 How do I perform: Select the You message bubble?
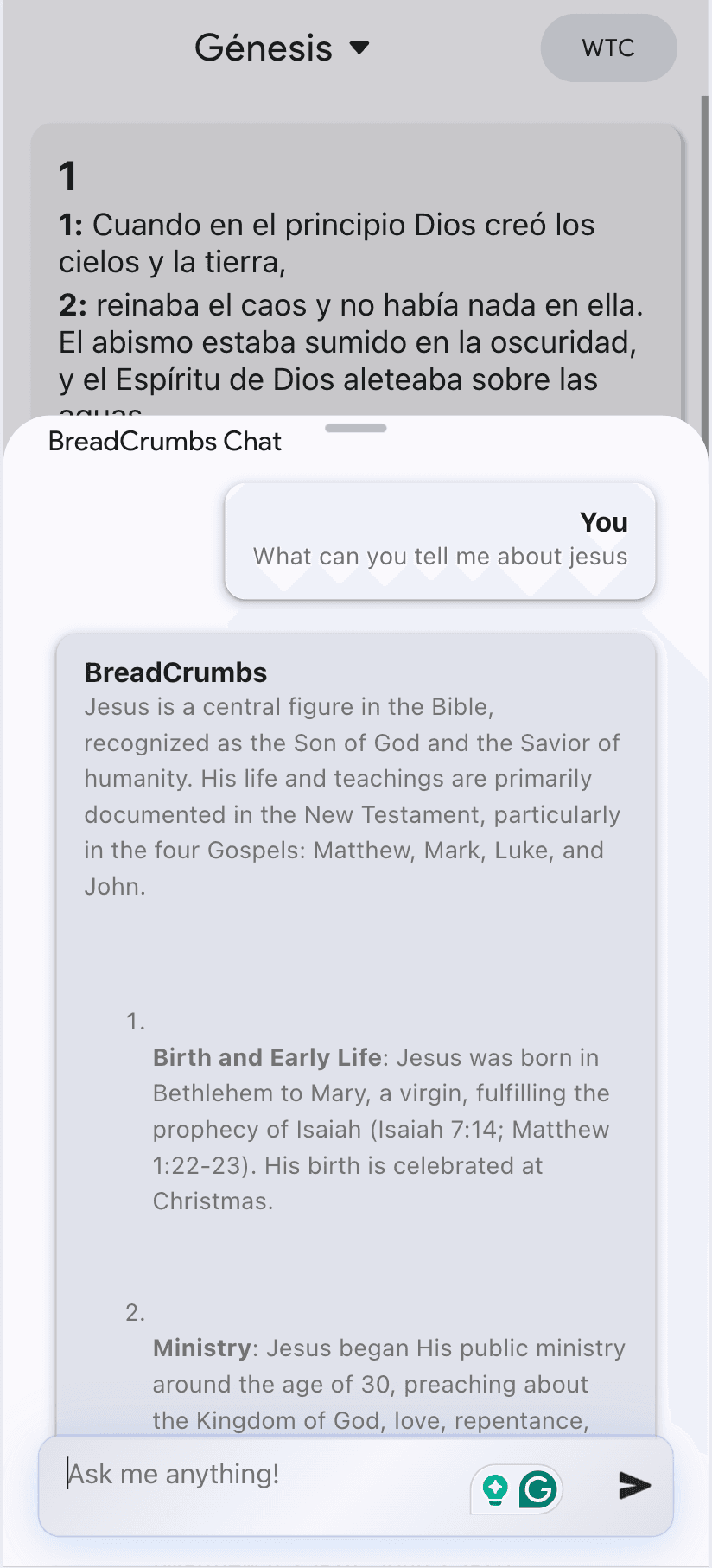click(439, 540)
